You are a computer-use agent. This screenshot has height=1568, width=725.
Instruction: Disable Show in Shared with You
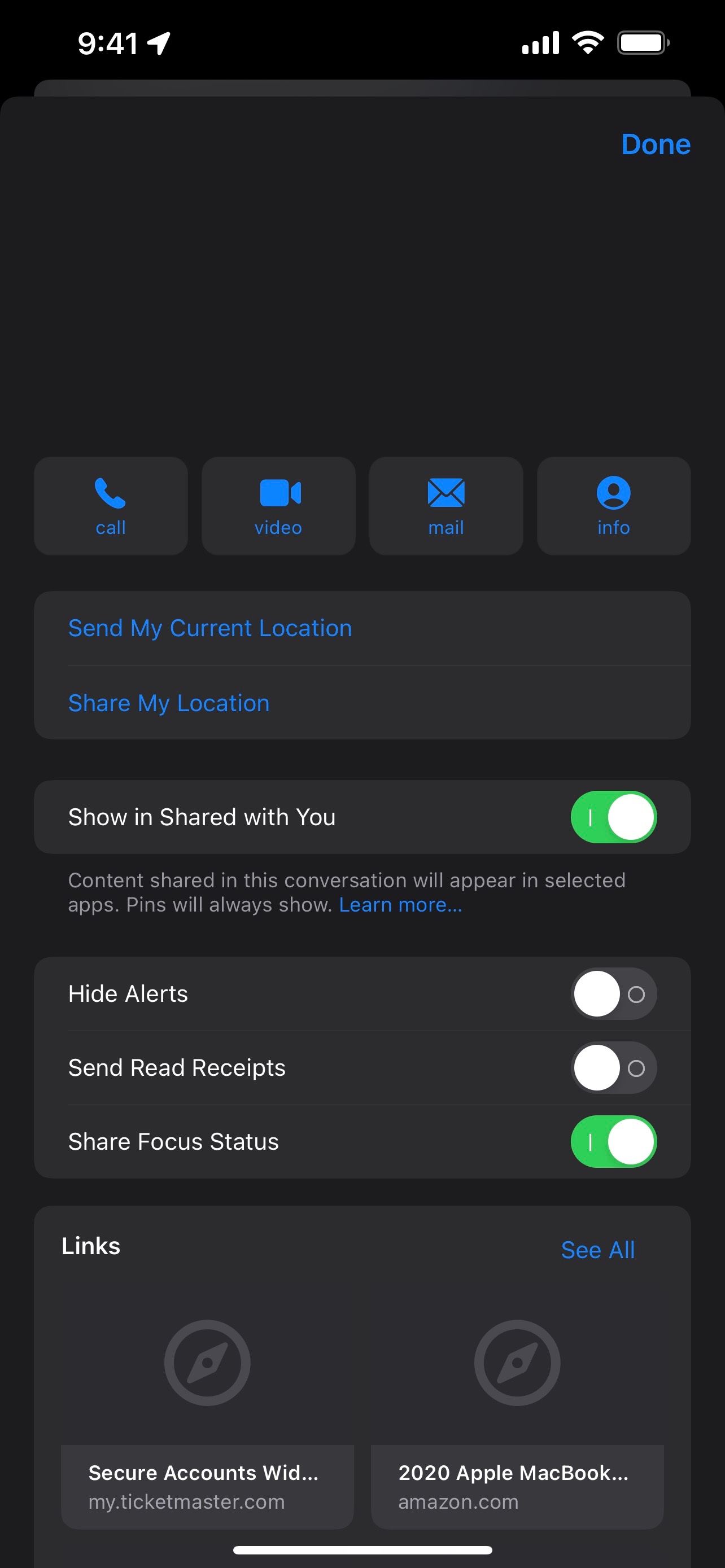coord(614,817)
